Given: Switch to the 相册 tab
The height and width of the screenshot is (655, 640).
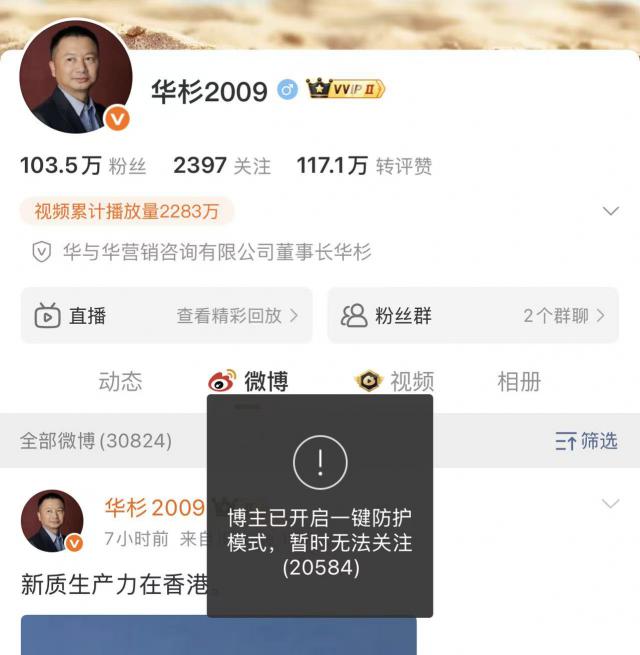Looking at the screenshot, I should pyautogui.click(x=519, y=381).
